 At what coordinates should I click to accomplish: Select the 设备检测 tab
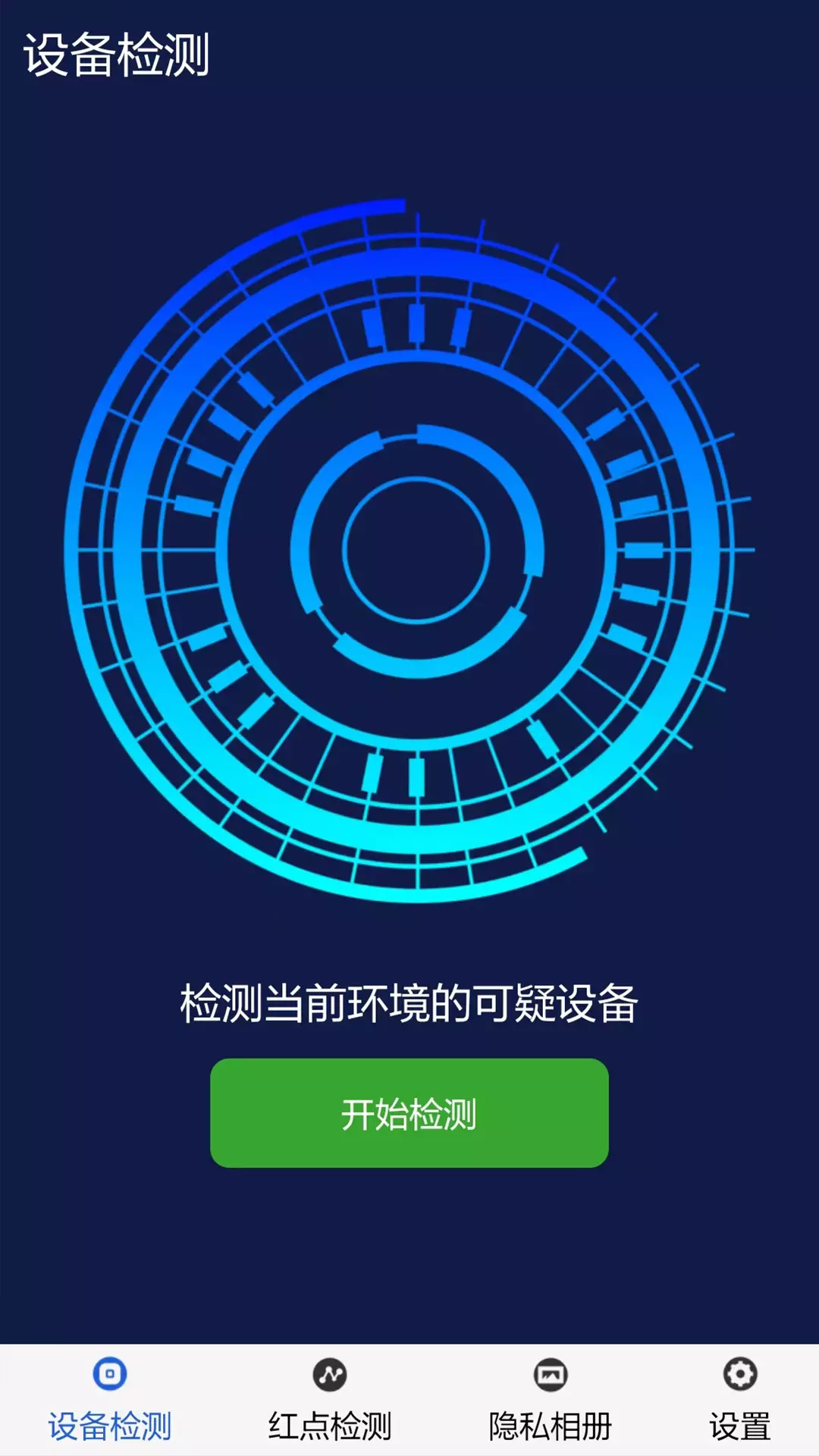tap(110, 1400)
